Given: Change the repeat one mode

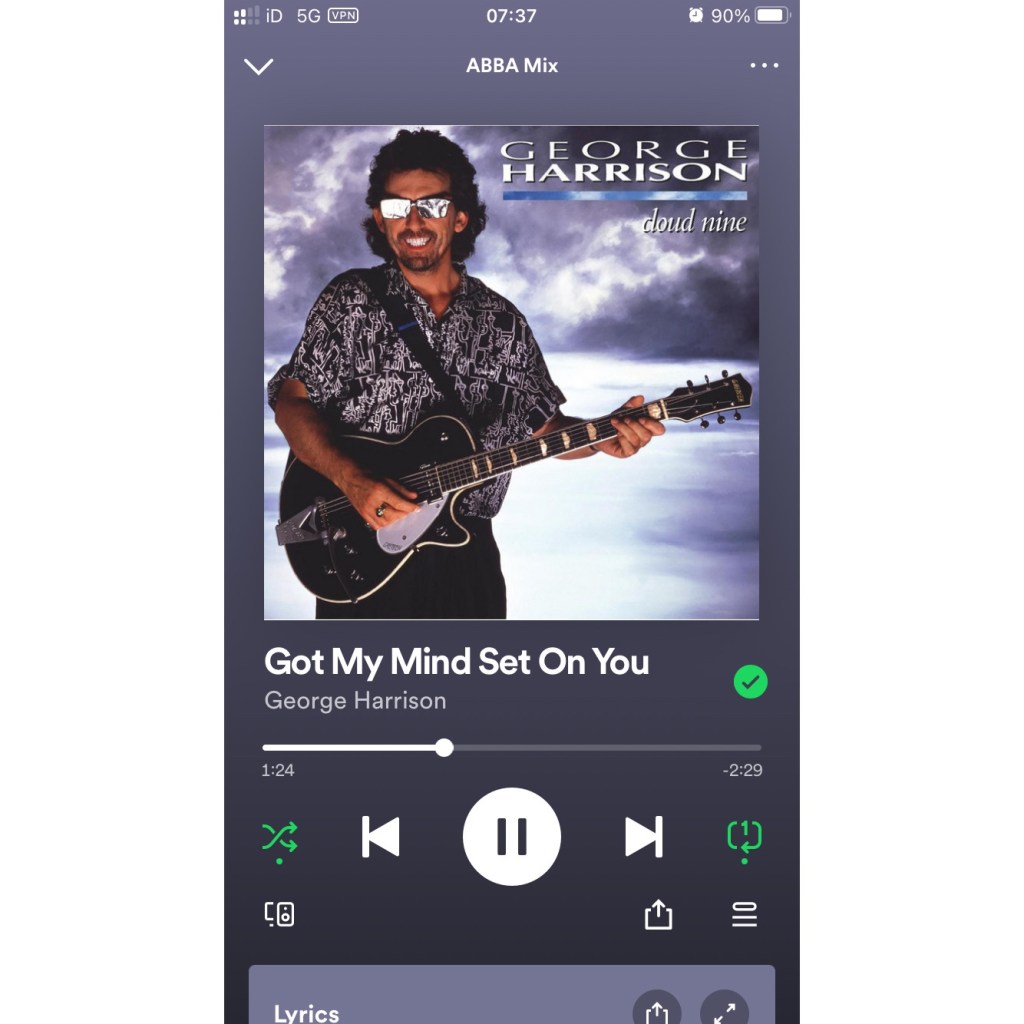Looking at the screenshot, I should click(744, 836).
